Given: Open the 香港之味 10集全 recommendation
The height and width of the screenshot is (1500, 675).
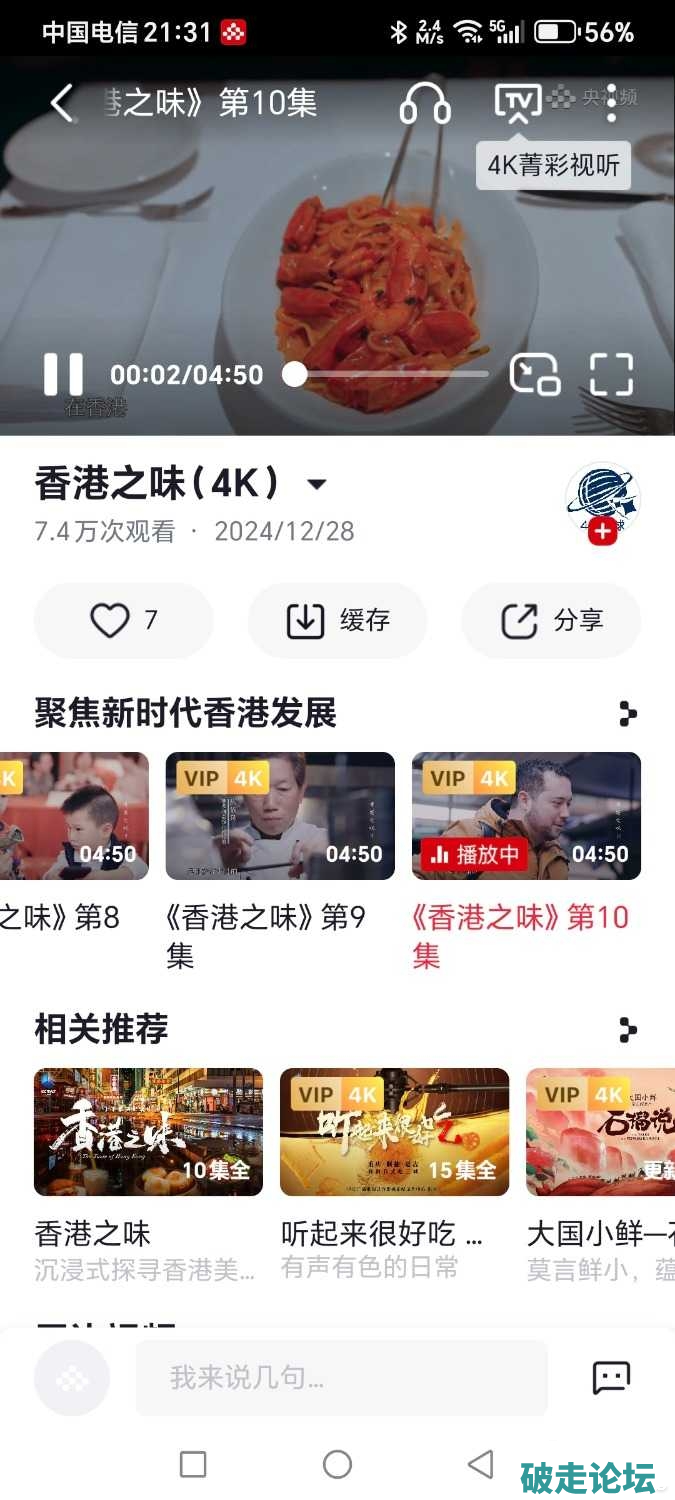Looking at the screenshot, I should (x=148, y=1133).
